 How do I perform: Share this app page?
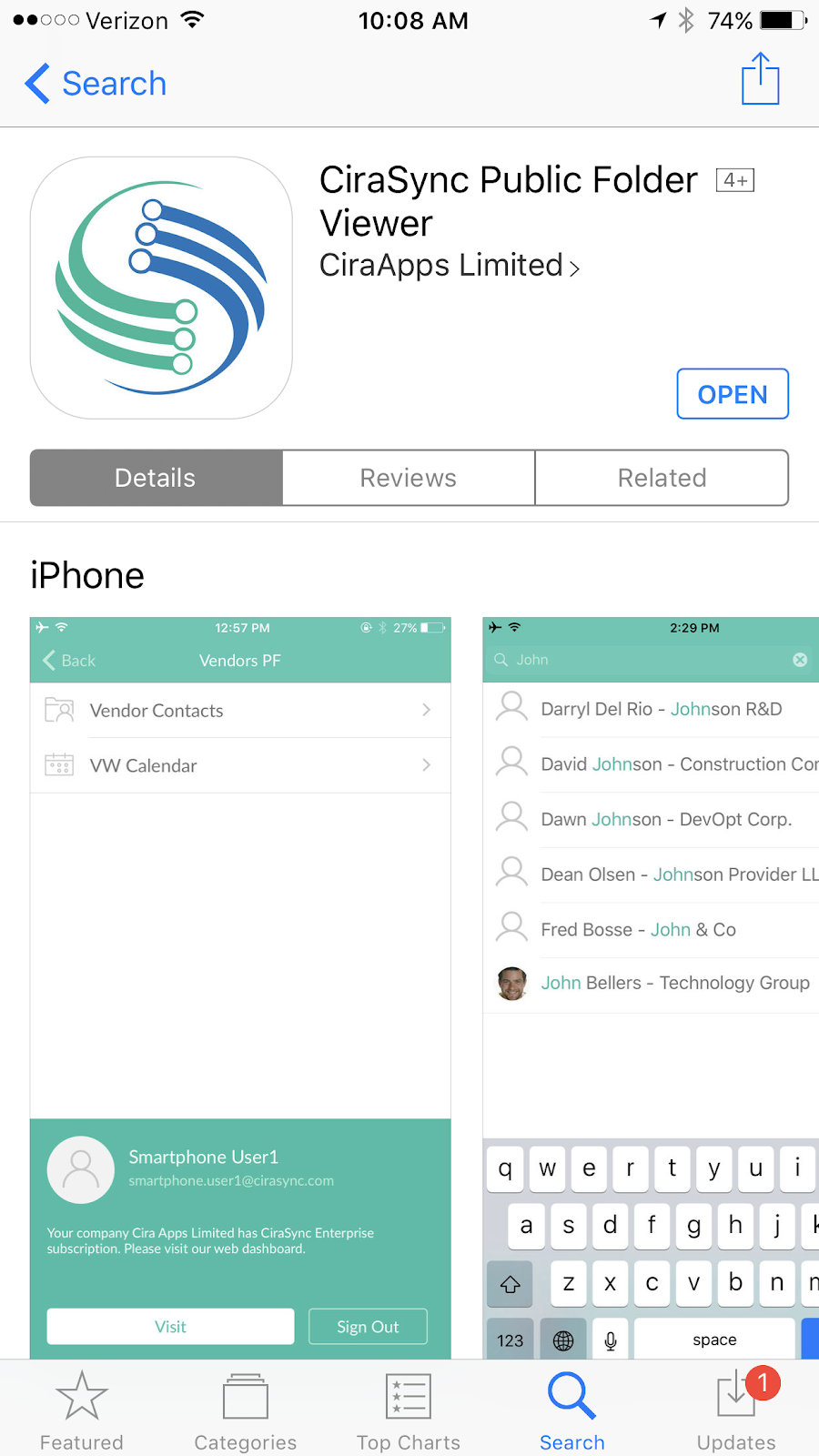coord(760,80)
